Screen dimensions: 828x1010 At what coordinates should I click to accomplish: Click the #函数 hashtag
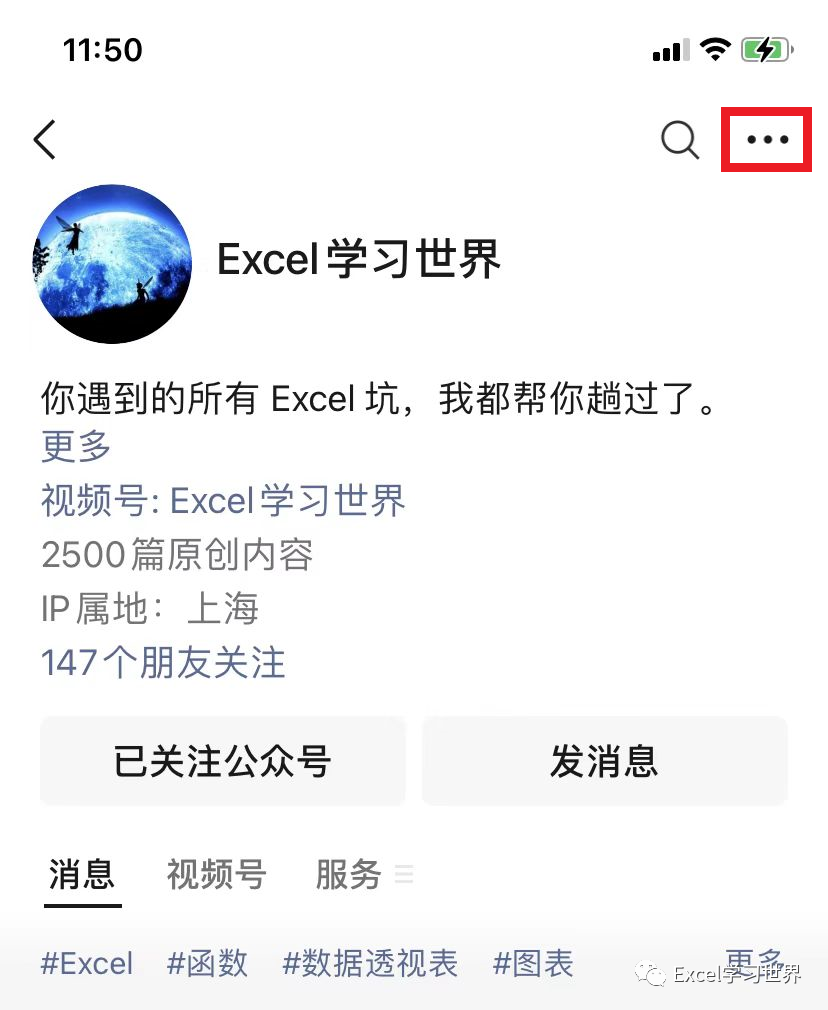click(206, 963)
